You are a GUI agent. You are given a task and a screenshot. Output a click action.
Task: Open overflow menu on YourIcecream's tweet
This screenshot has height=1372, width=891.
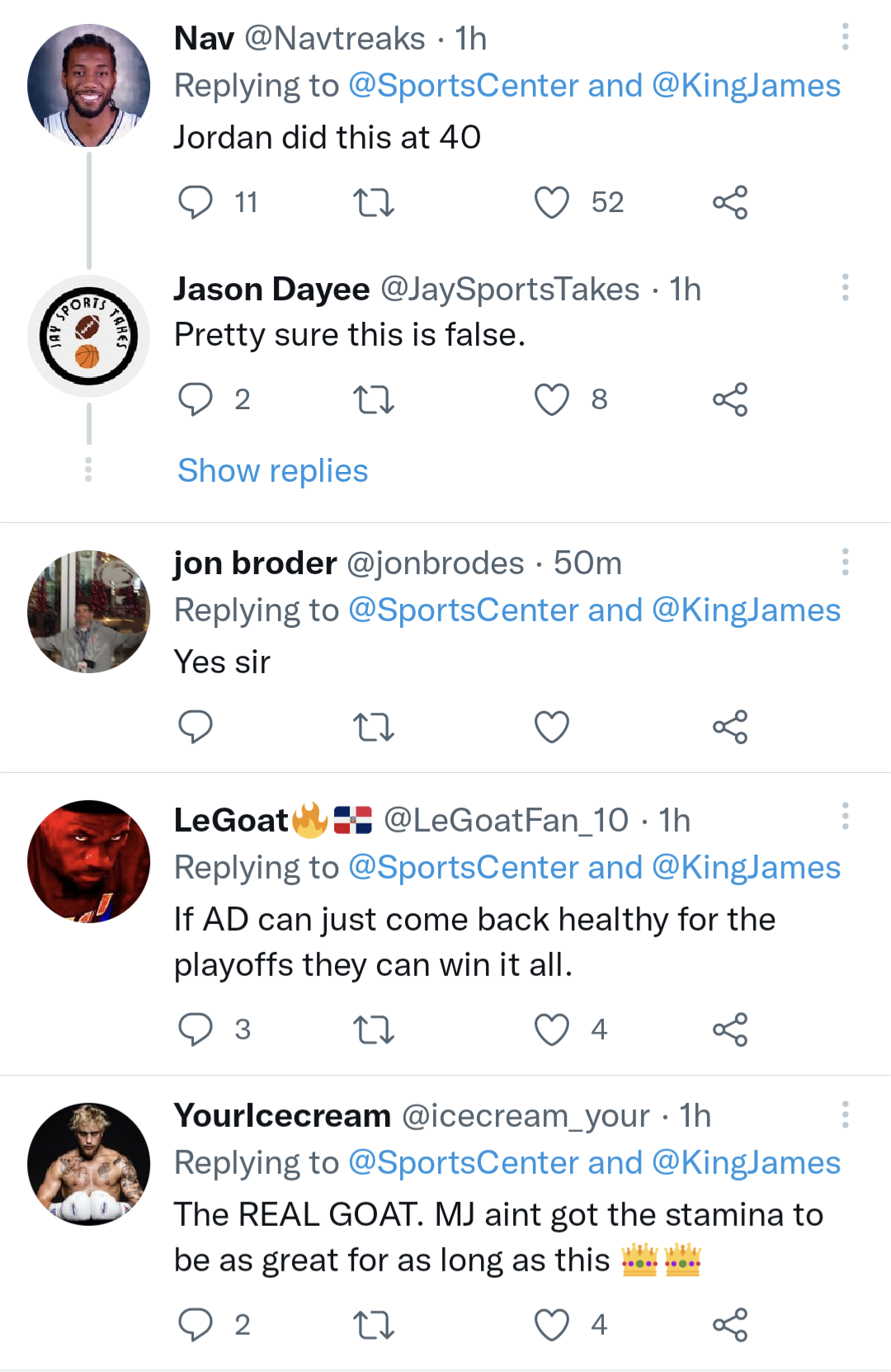tap(845, 1114)
